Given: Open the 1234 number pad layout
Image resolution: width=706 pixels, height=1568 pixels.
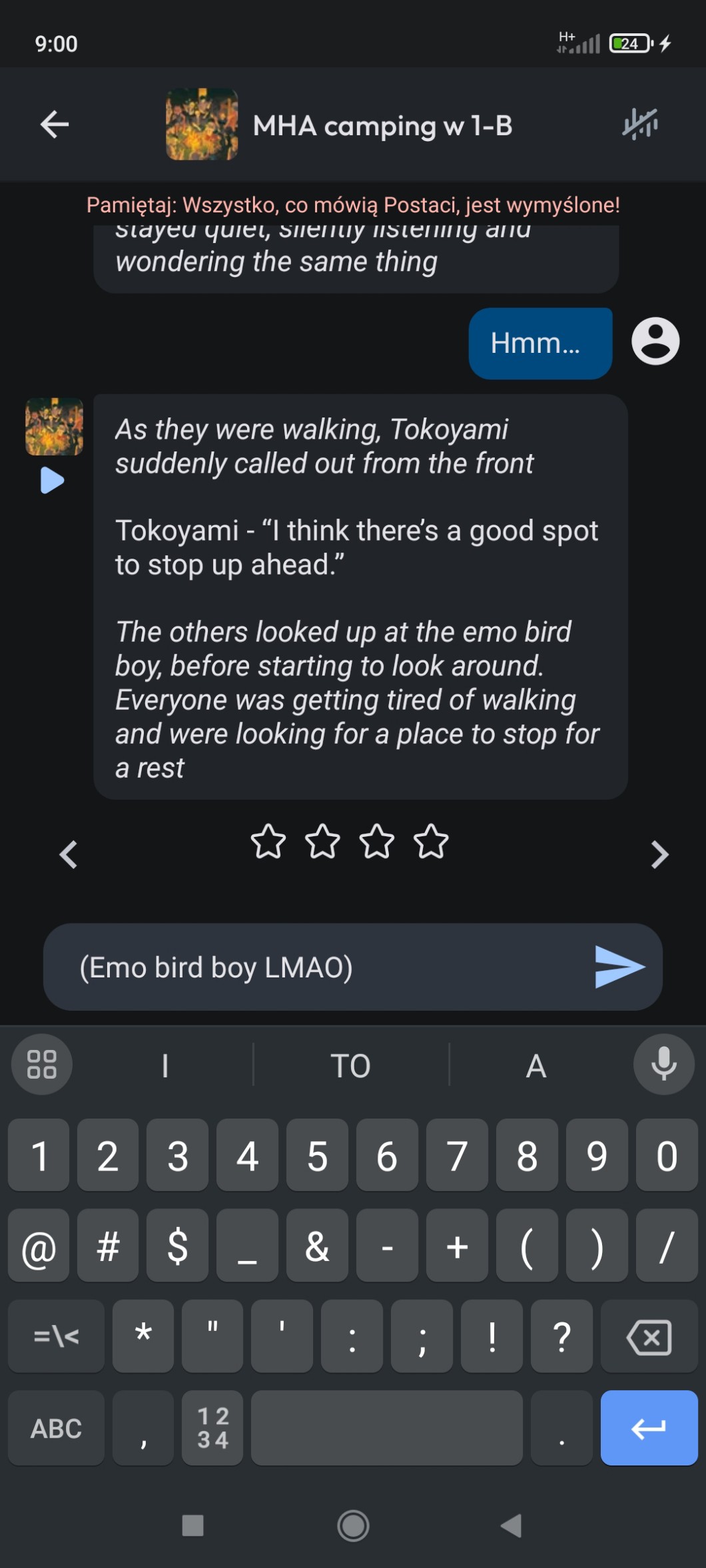Looking at the screenshot, I should pos(212,1428).
